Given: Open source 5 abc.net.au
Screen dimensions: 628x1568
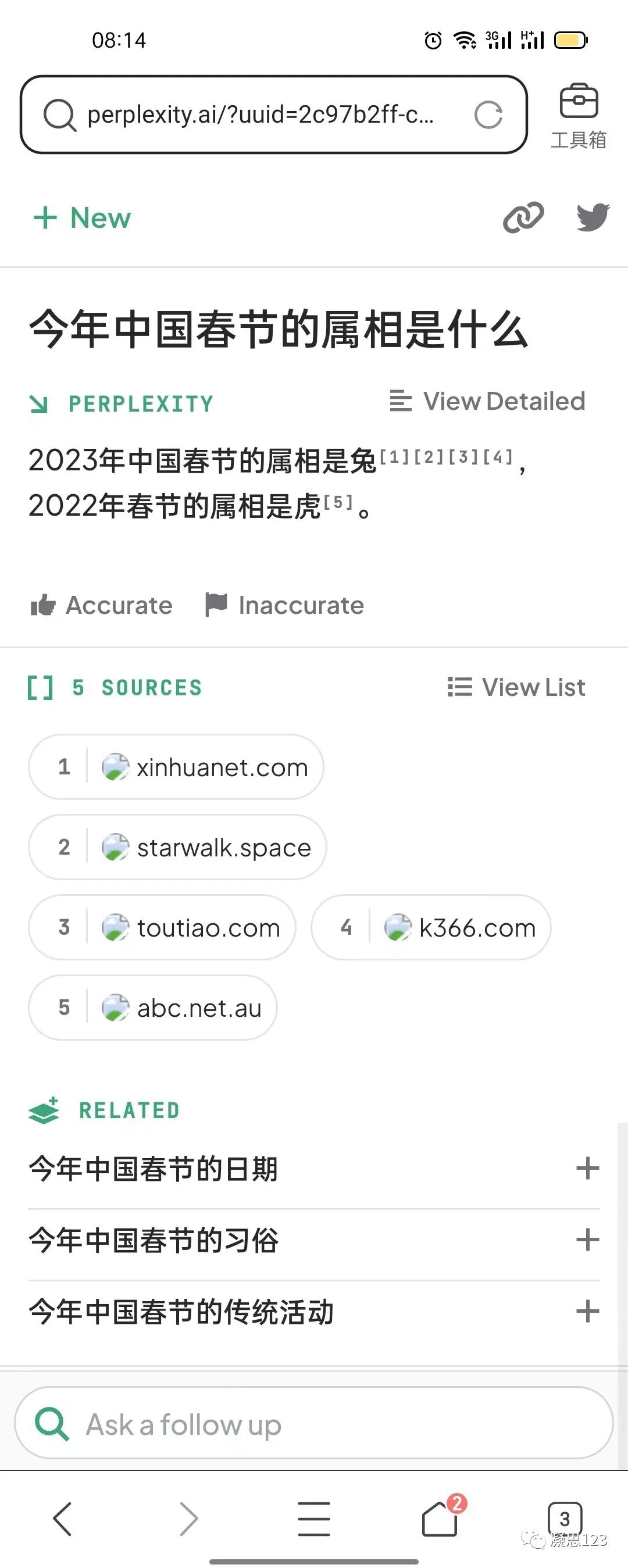Looking at the screenshot, I should click(152, 1008).
